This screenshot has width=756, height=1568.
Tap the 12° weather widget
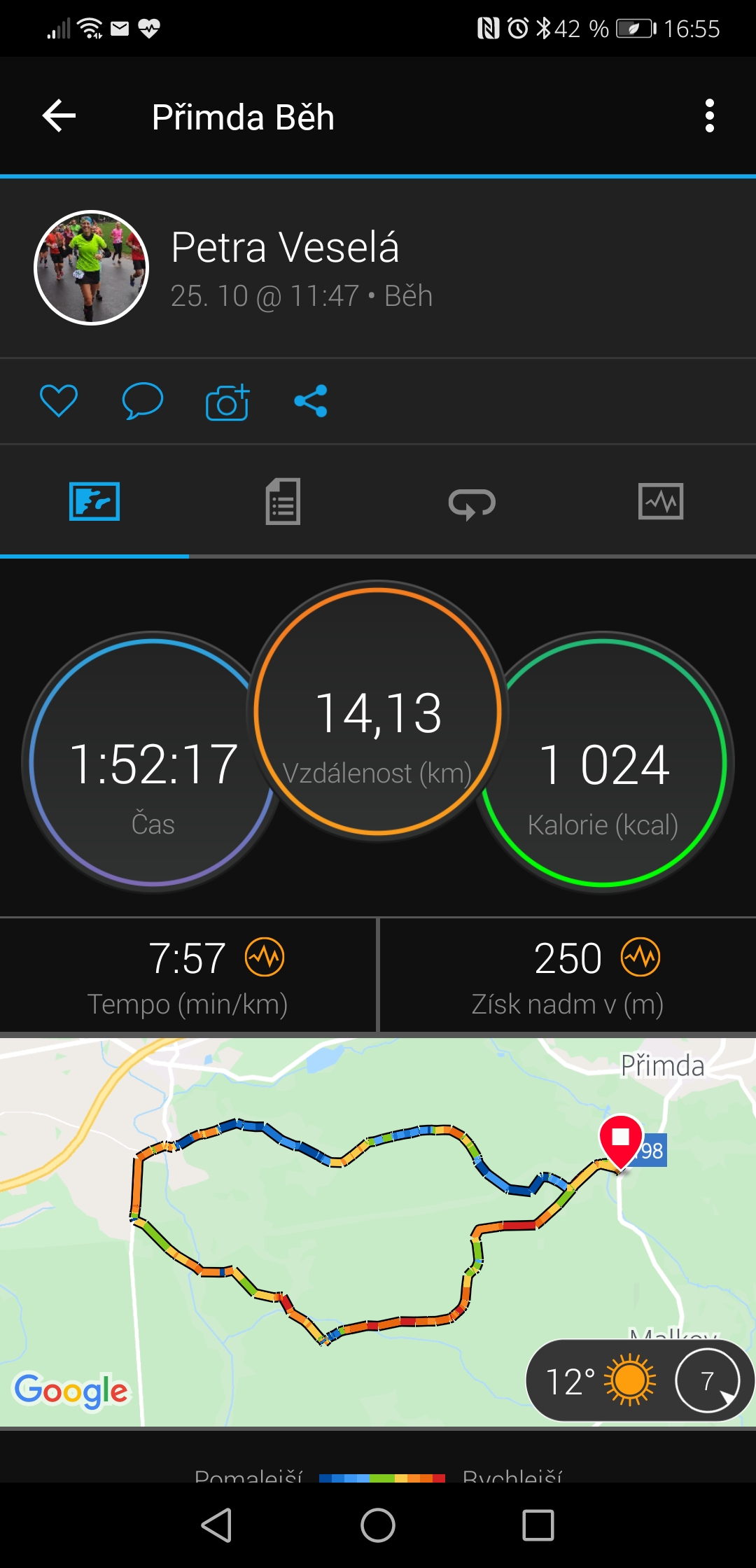coord(638,1380)
